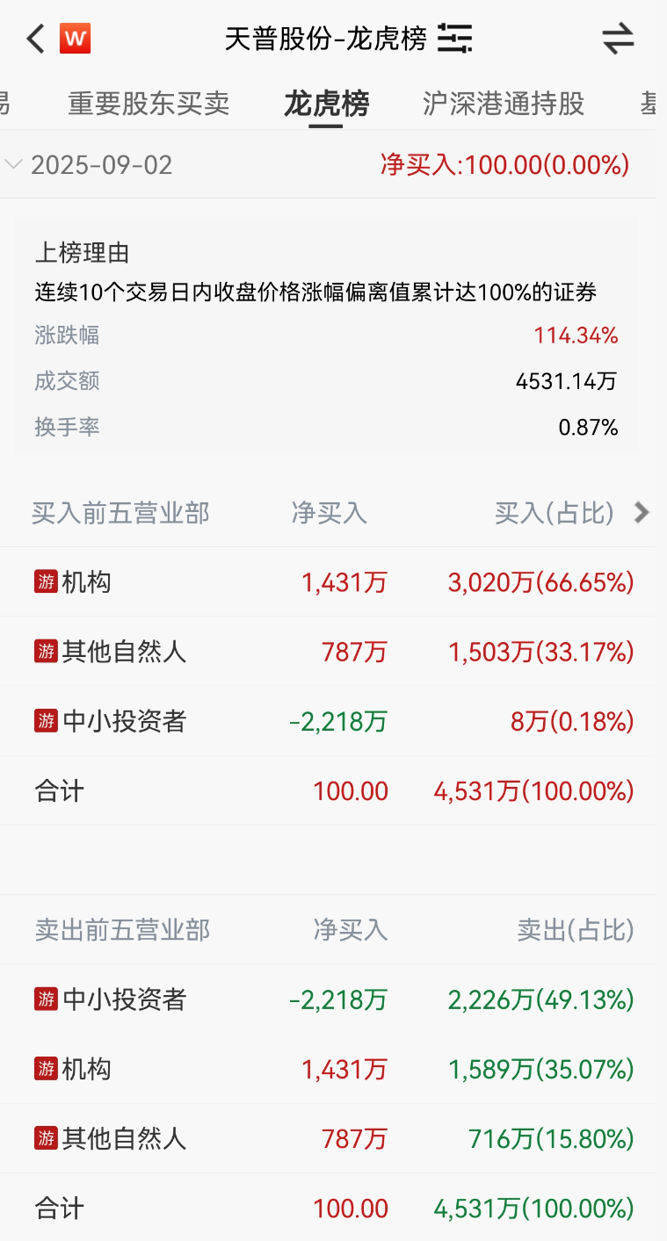Open 机构 row in the buy top five
This screenshot has width=667, height=1241.
click(x=333, y=582)
